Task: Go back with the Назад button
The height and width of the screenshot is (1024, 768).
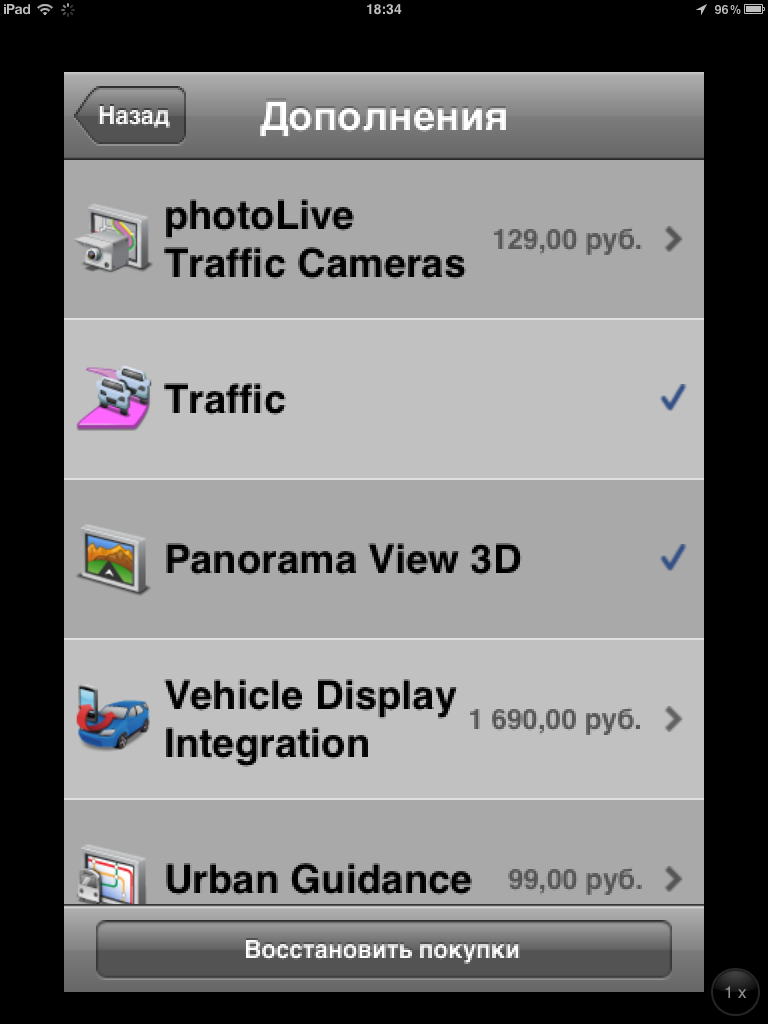Action: tap(131, 116)
